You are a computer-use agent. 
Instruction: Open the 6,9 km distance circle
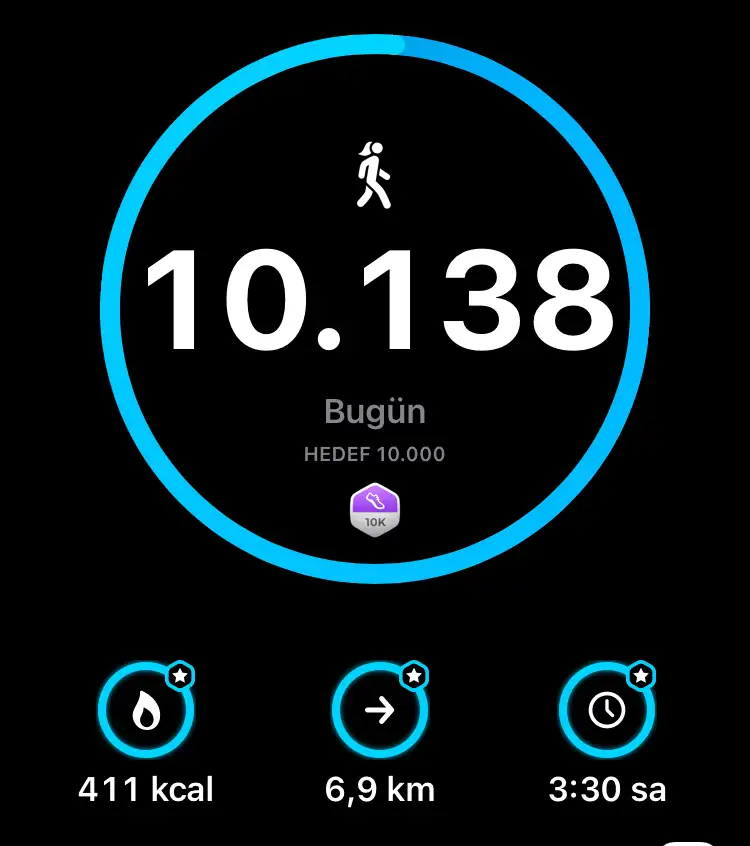(379, 711)
